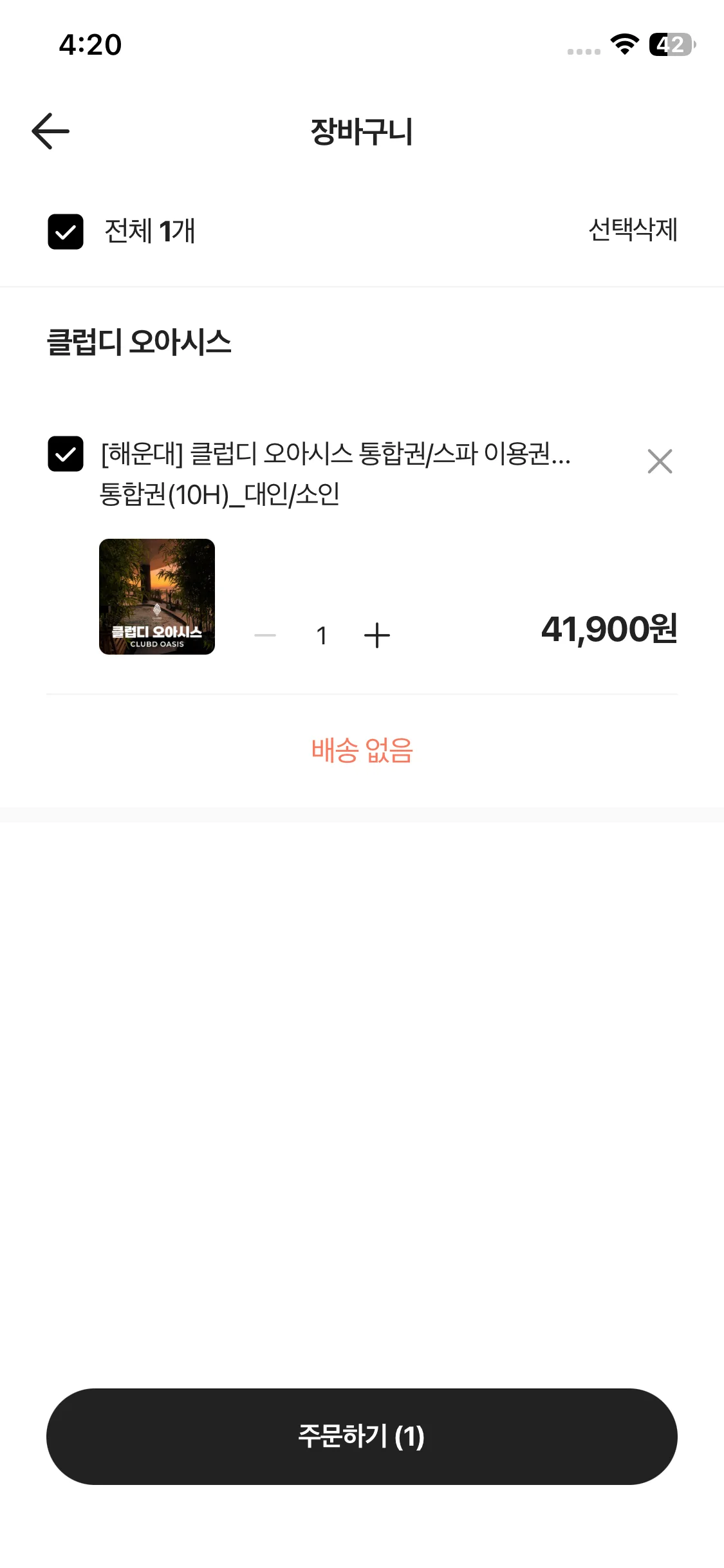Increase ticket quantity with the plus button
The width and height of the screenshot is (724, 1568).
(x=377, y=635)
